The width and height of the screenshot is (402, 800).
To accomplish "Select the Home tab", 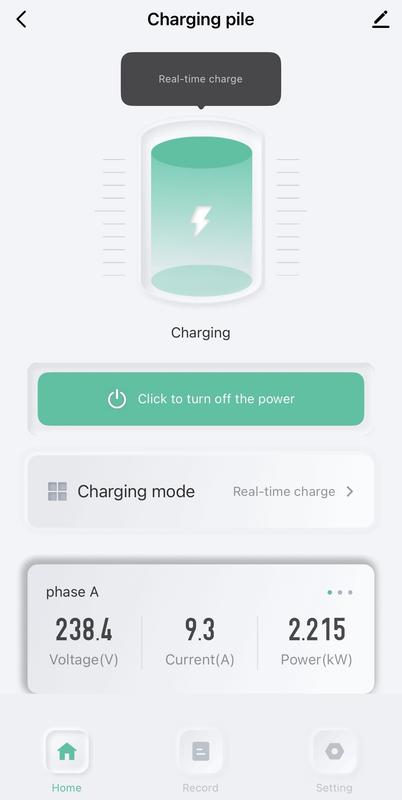I will pyautogui.click(x=67, y=761).
